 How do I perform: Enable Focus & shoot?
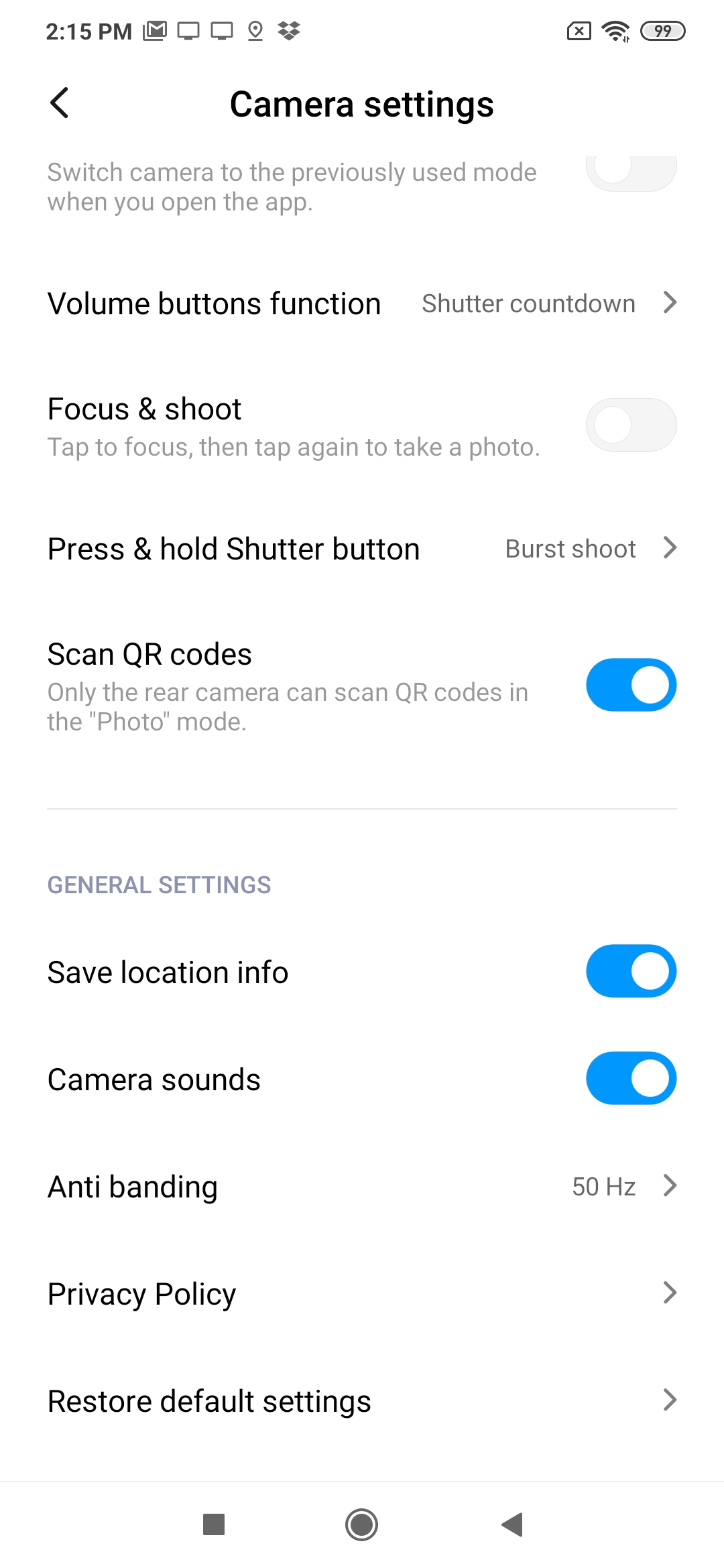[631, 425]
